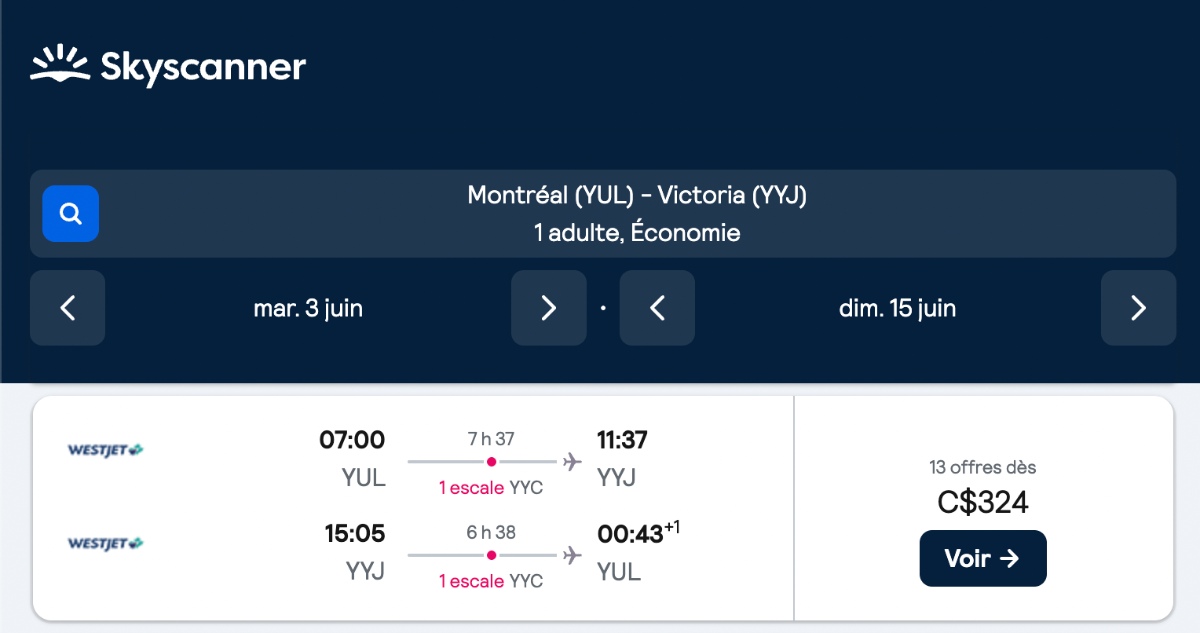Move return date before dim. 15 juin
The width and height of the screenshot is (1200, 633).
[657, 308]
